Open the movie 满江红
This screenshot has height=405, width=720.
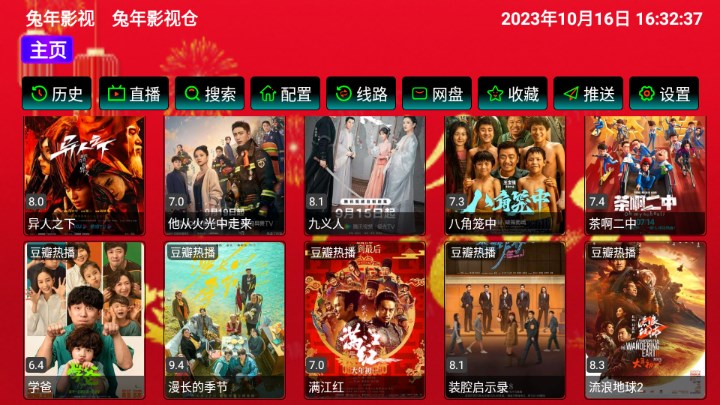pyautogui.click(x=365, y=320)
